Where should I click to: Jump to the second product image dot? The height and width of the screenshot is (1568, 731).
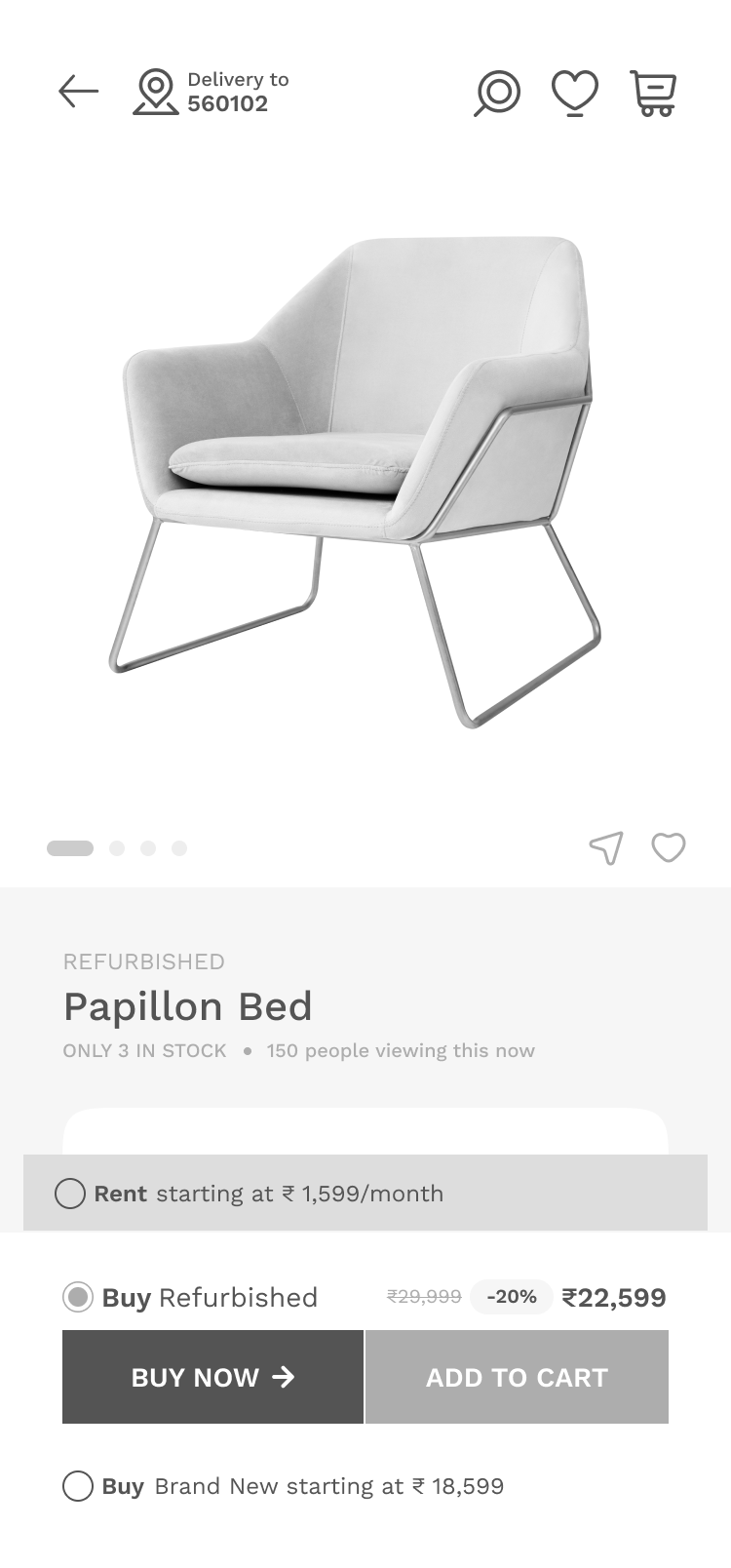pyautogui.click(x=117, y=848)
